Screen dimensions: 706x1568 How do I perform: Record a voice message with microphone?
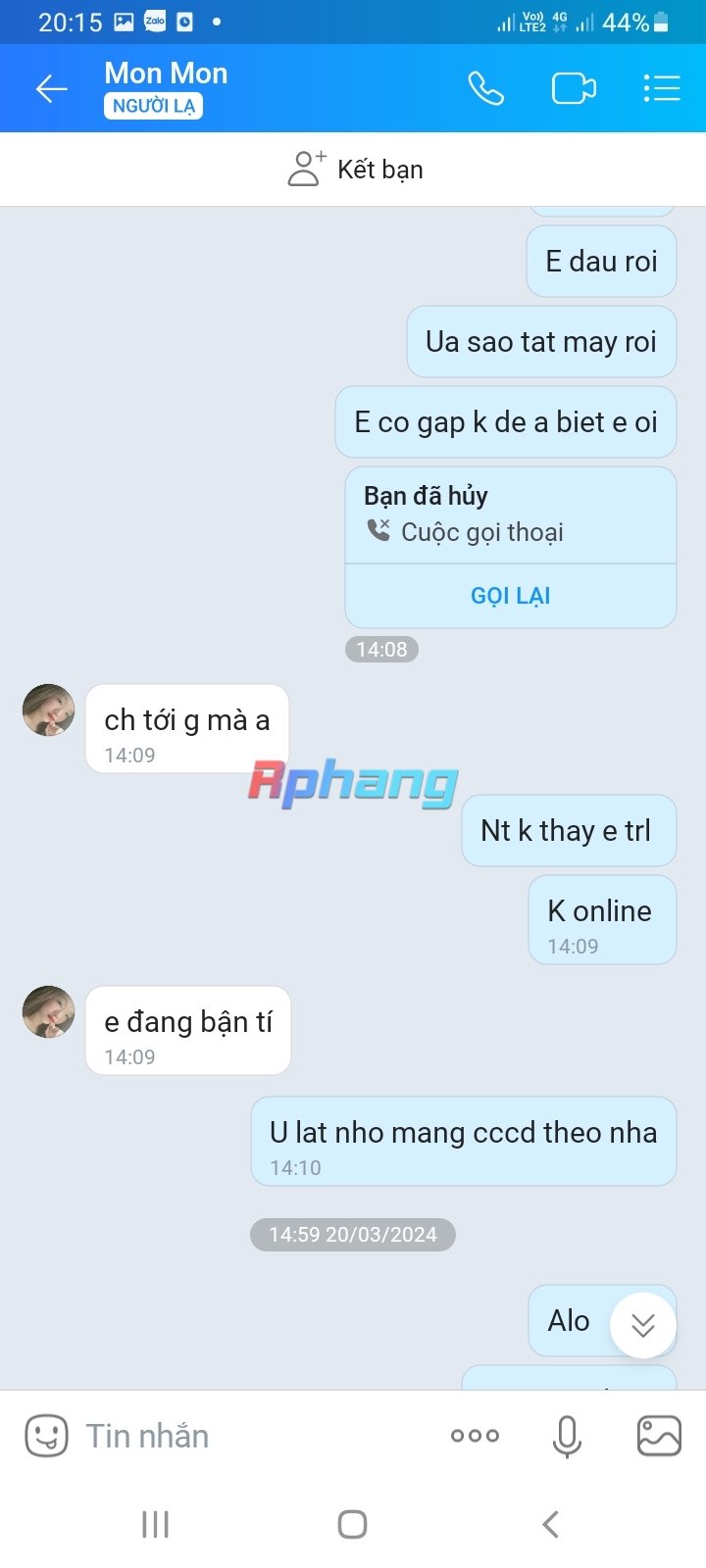coord(567,1437)
